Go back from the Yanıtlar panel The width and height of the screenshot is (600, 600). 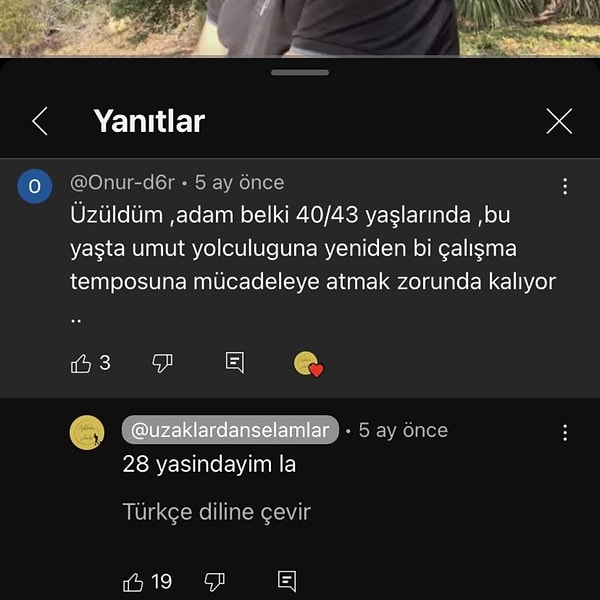pyautogui.click(x=40, y=122)
